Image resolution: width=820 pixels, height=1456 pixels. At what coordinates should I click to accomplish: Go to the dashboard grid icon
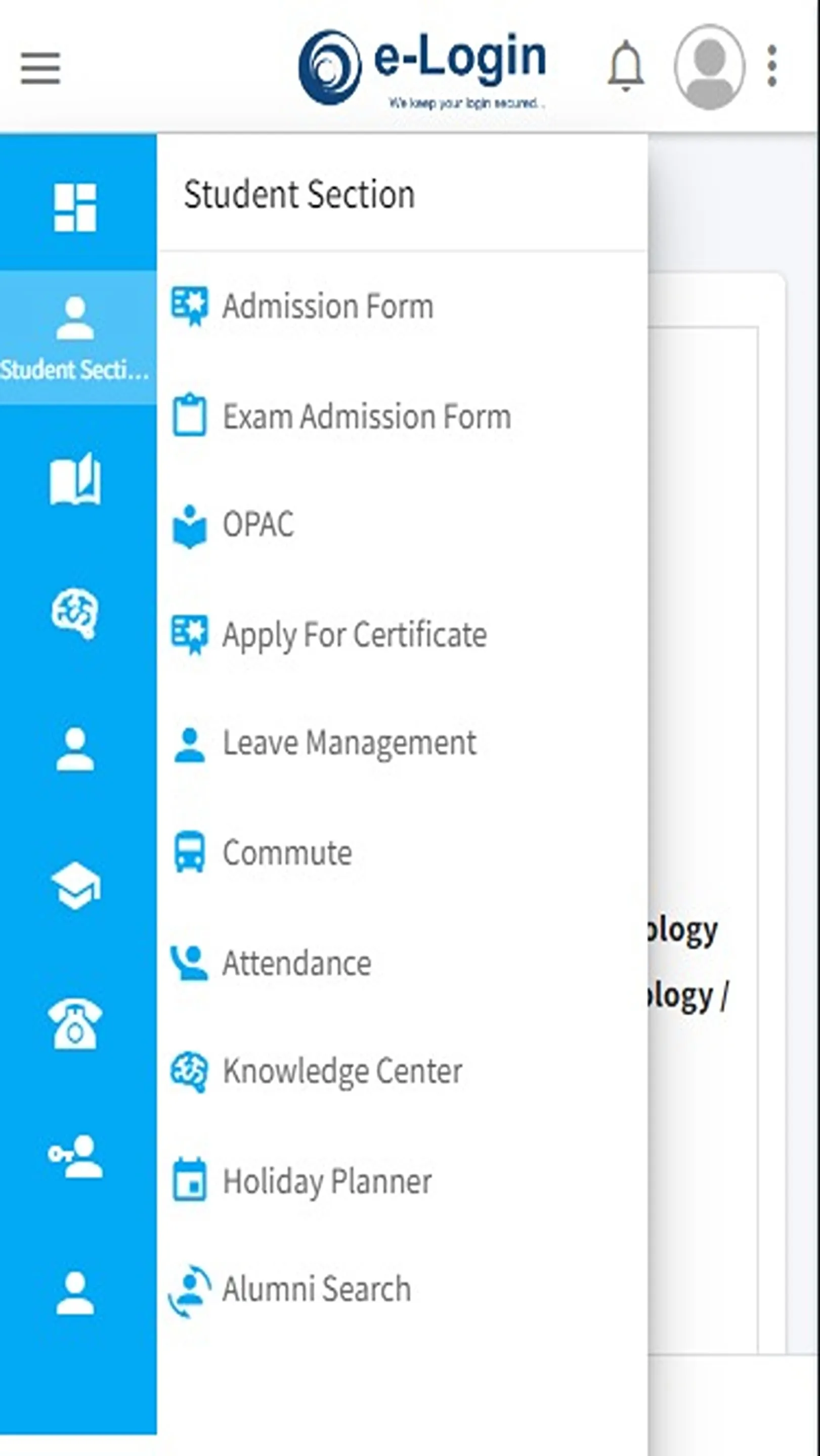pos(75,207)
